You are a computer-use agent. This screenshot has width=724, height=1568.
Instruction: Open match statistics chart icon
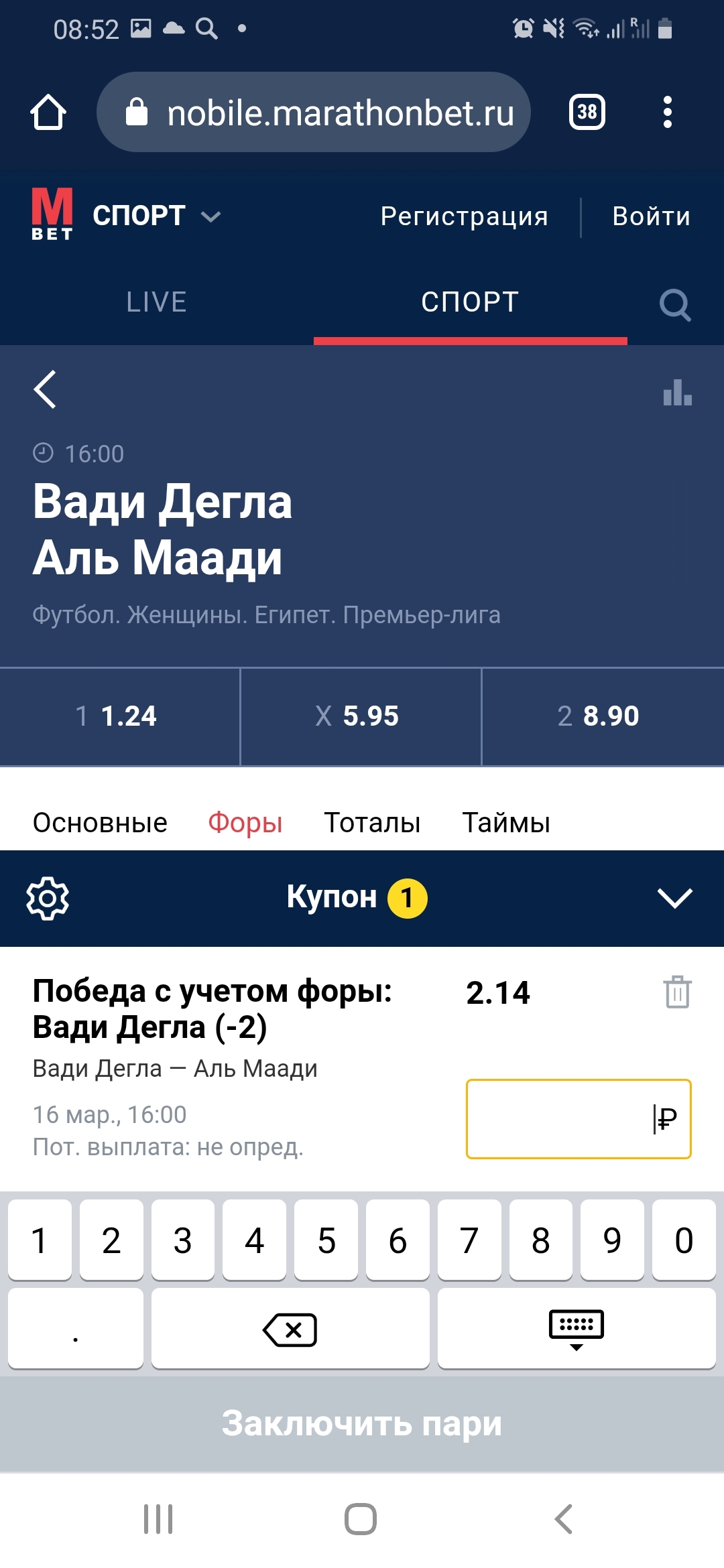(x=677, y=393)
